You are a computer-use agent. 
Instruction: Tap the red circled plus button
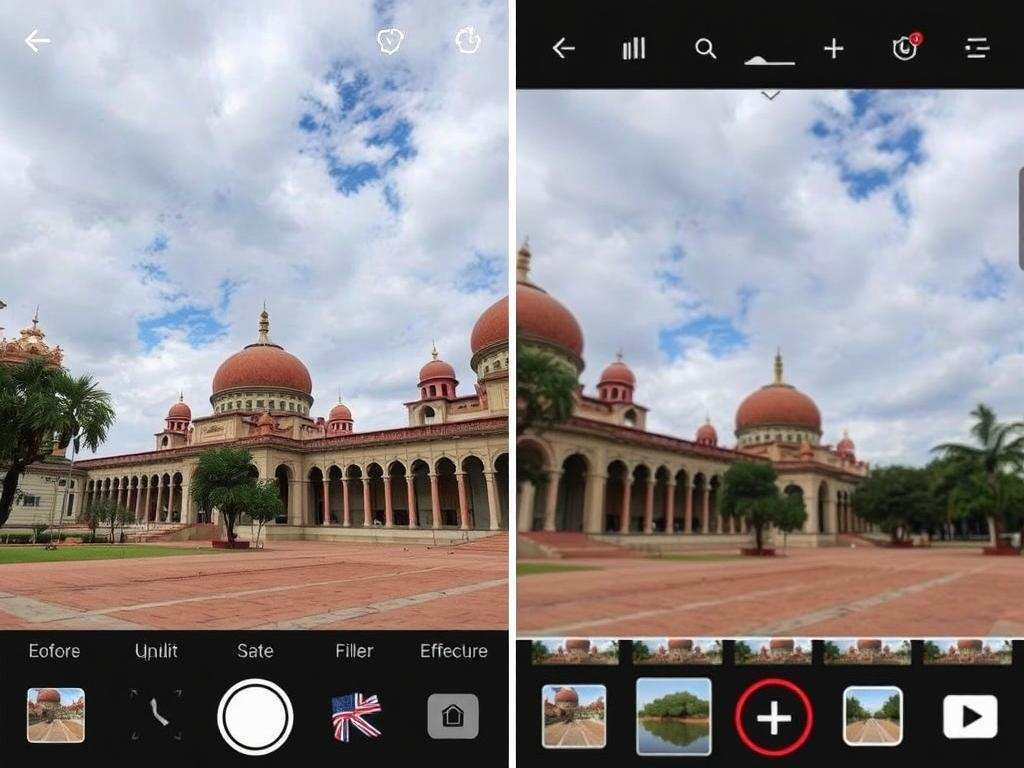tap(773, 717)
